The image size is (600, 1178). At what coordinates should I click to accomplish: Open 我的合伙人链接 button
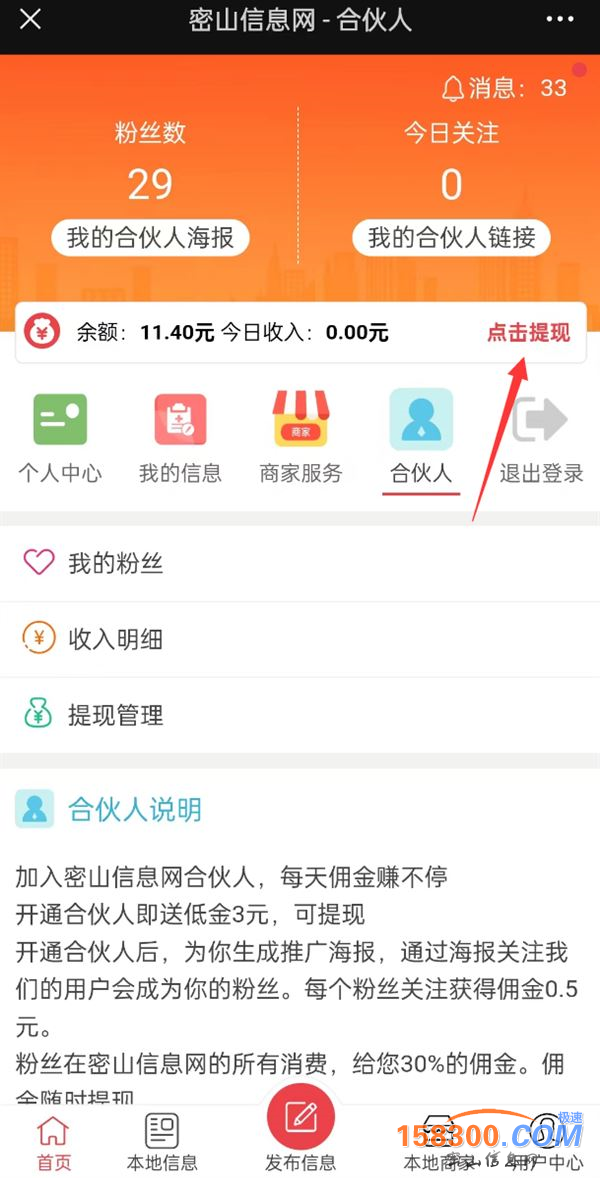tap(451, 238)
